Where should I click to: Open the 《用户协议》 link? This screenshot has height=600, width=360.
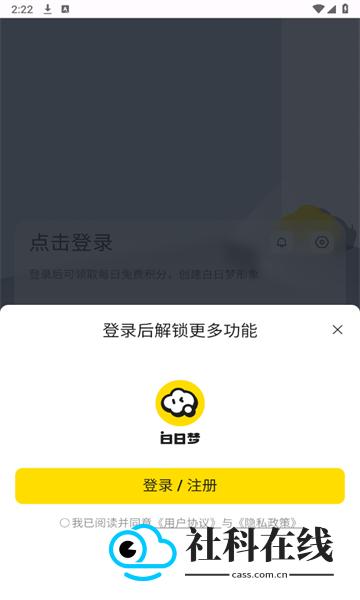tap(186, 523)
